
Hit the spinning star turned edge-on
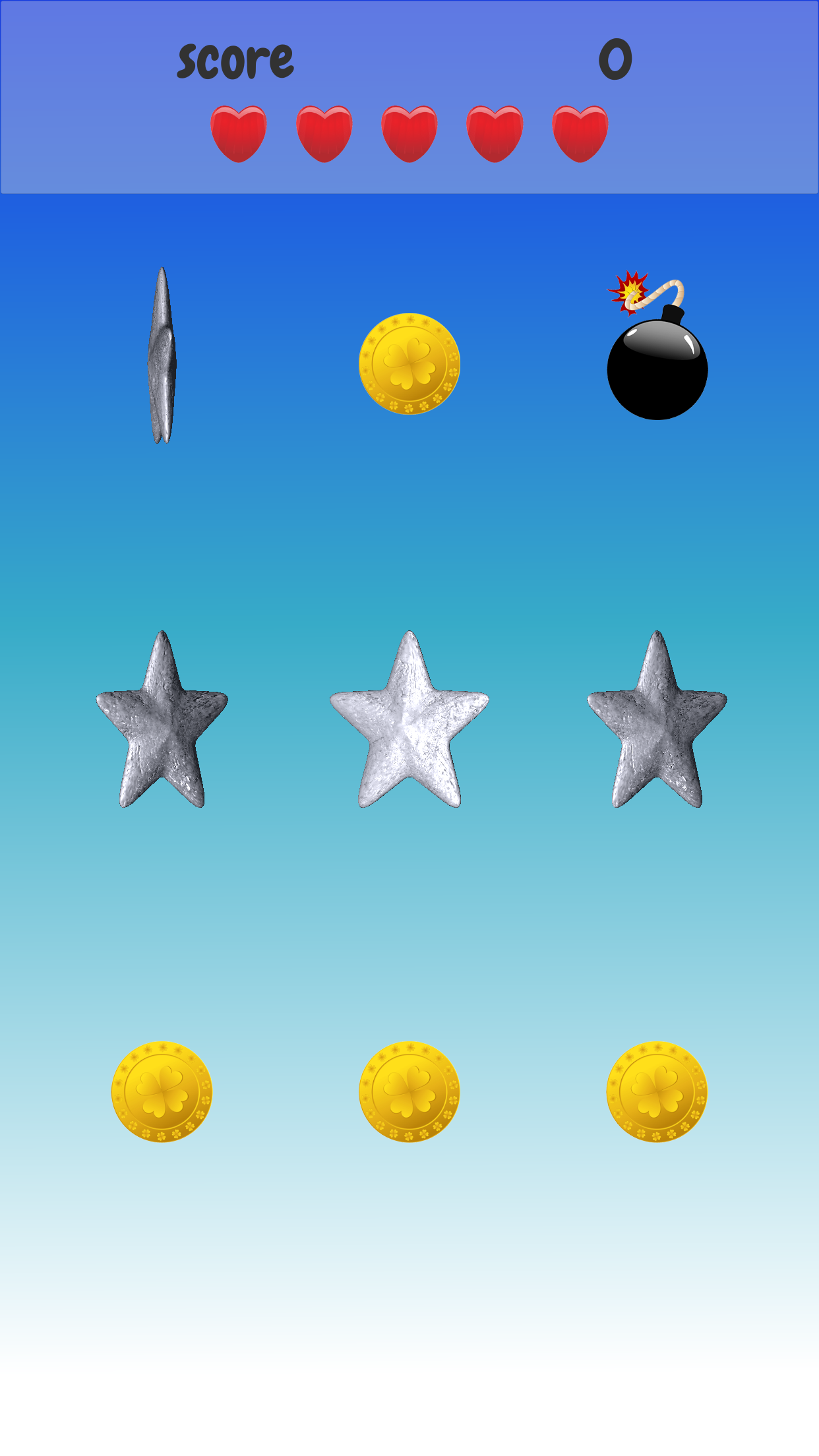[162, 355]
